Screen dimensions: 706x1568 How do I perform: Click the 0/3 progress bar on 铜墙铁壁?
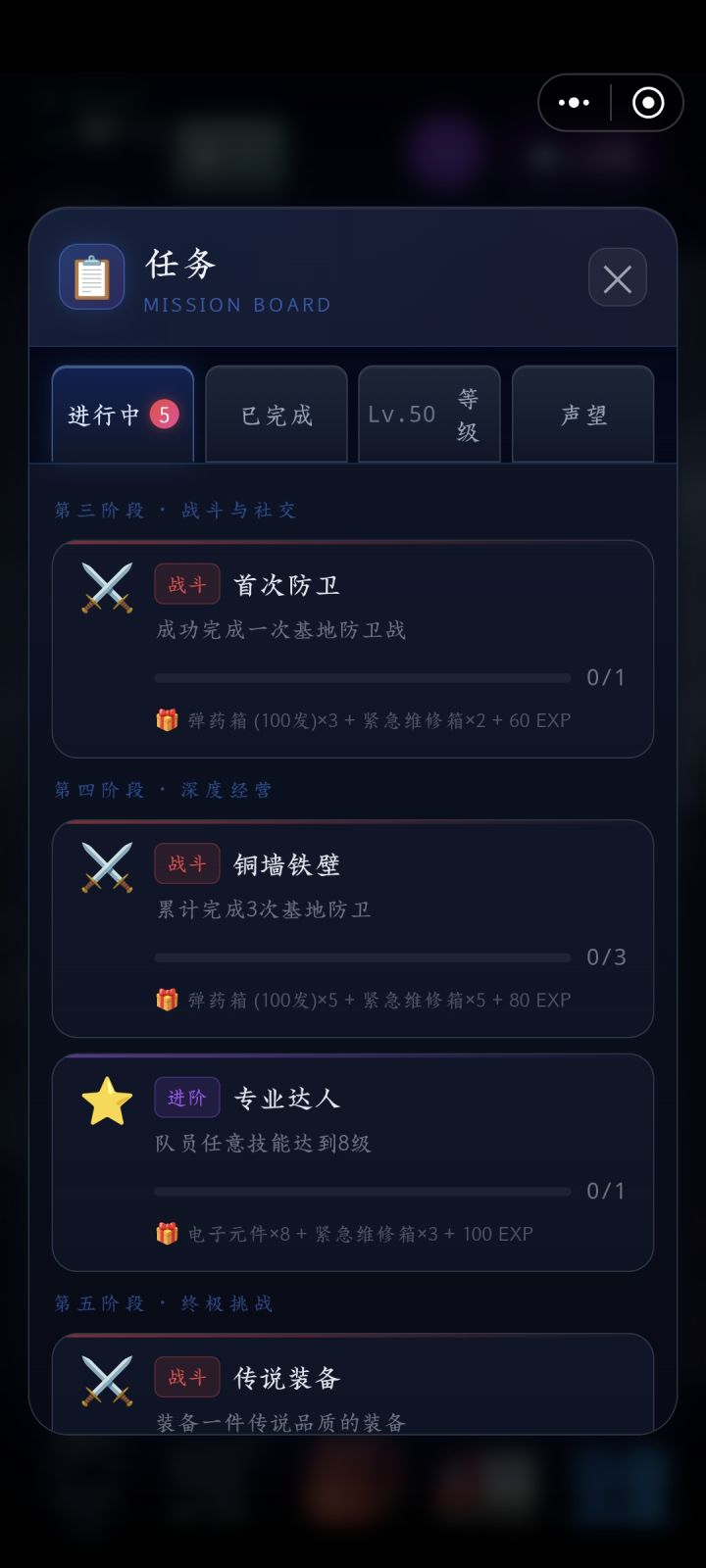(363, 956)
